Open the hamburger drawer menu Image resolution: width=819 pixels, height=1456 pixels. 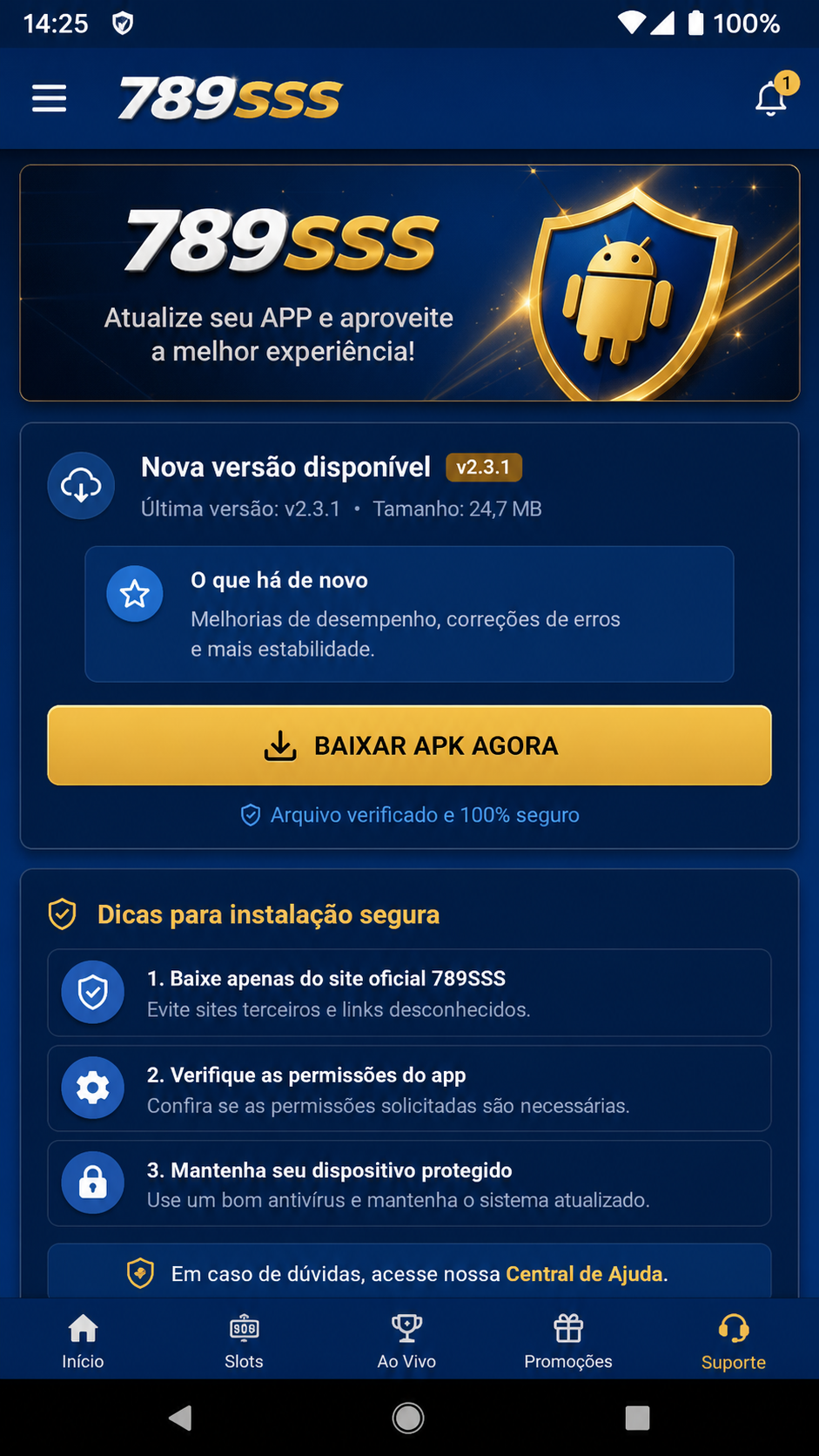point(50,98)
